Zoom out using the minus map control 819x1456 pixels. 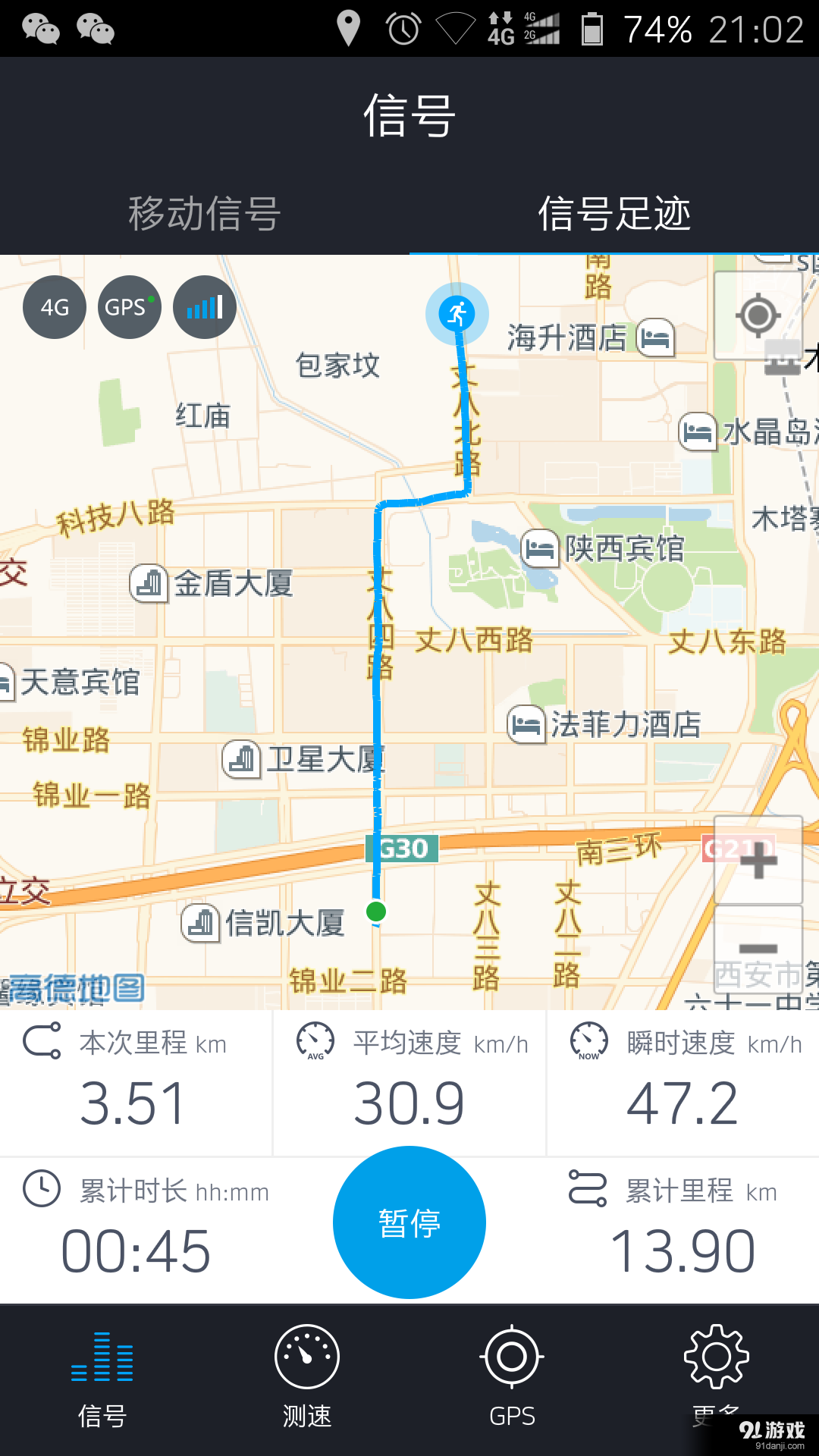click(x=758, y=948)
